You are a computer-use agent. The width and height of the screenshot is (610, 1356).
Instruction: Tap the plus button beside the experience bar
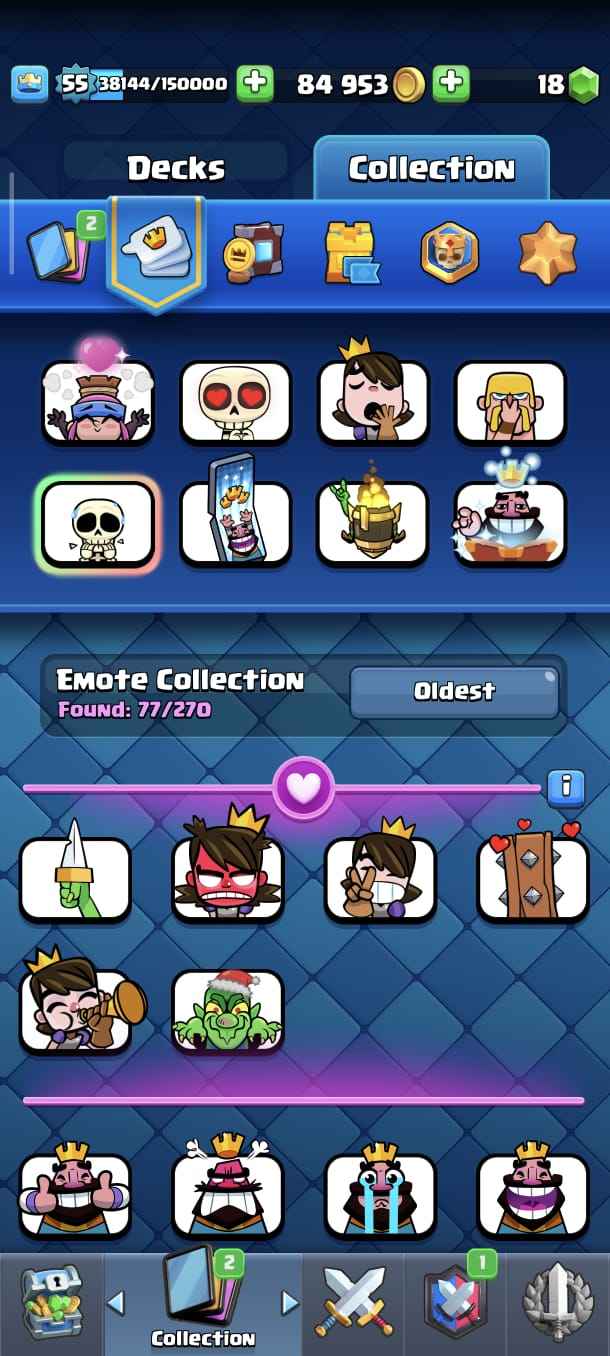(255, 84)
